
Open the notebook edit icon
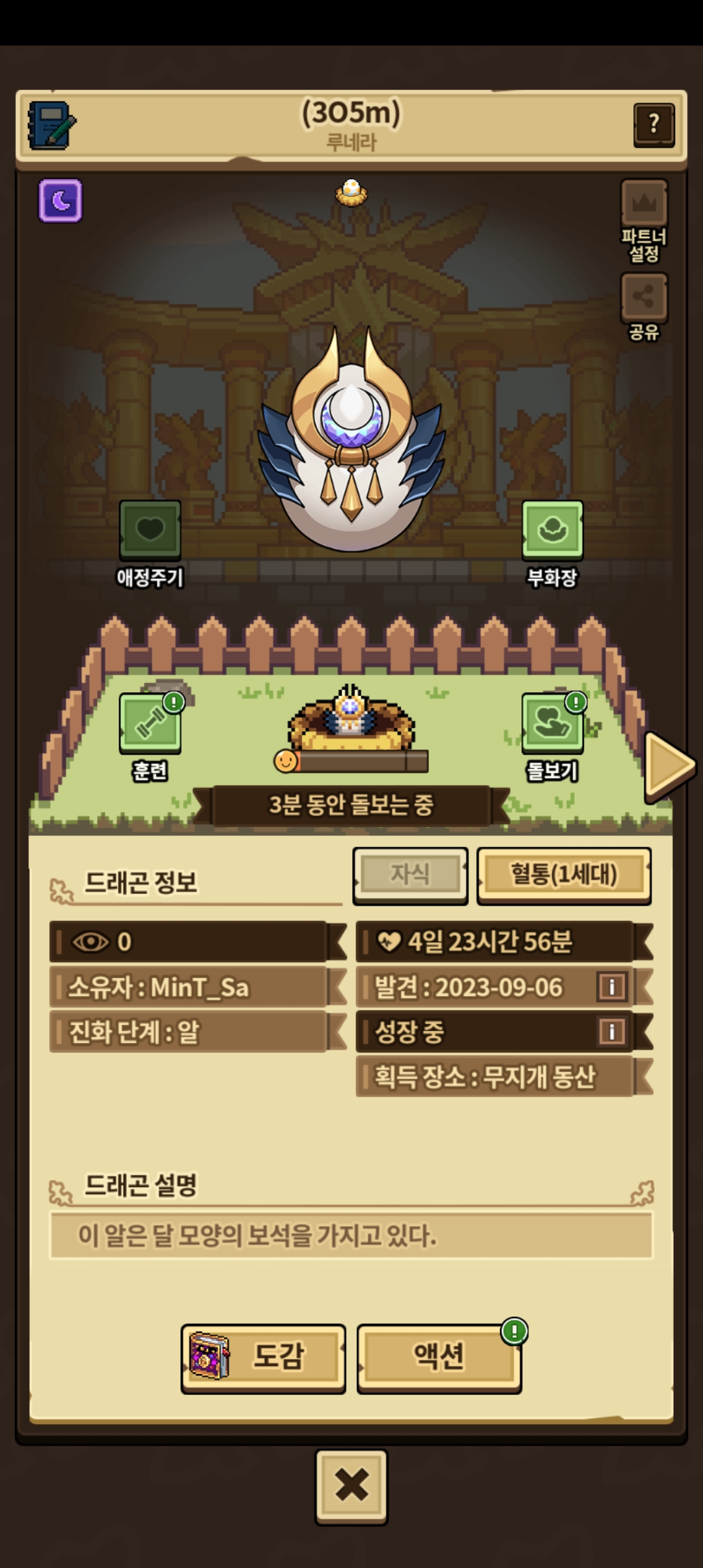[x=51, y=126]
